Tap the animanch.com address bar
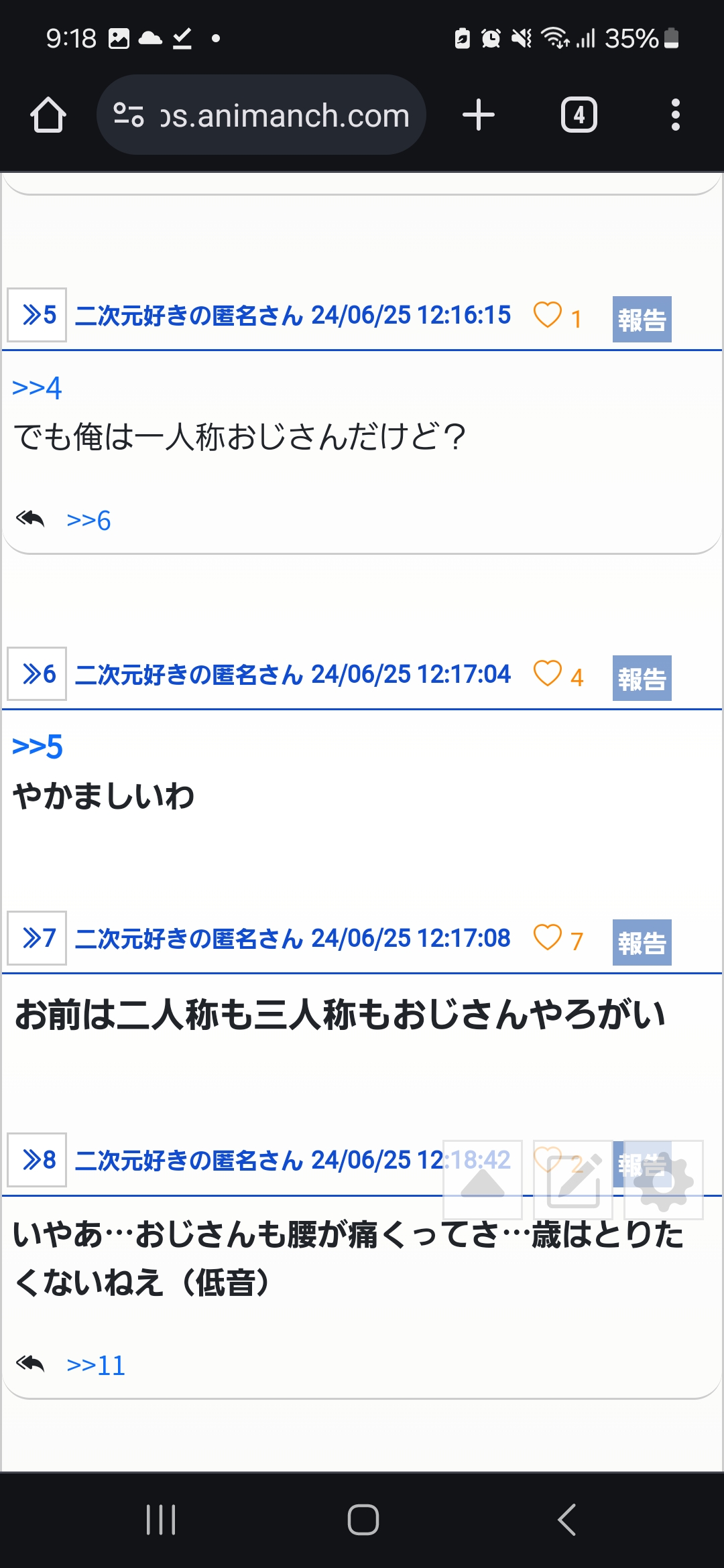 (261, 115)
